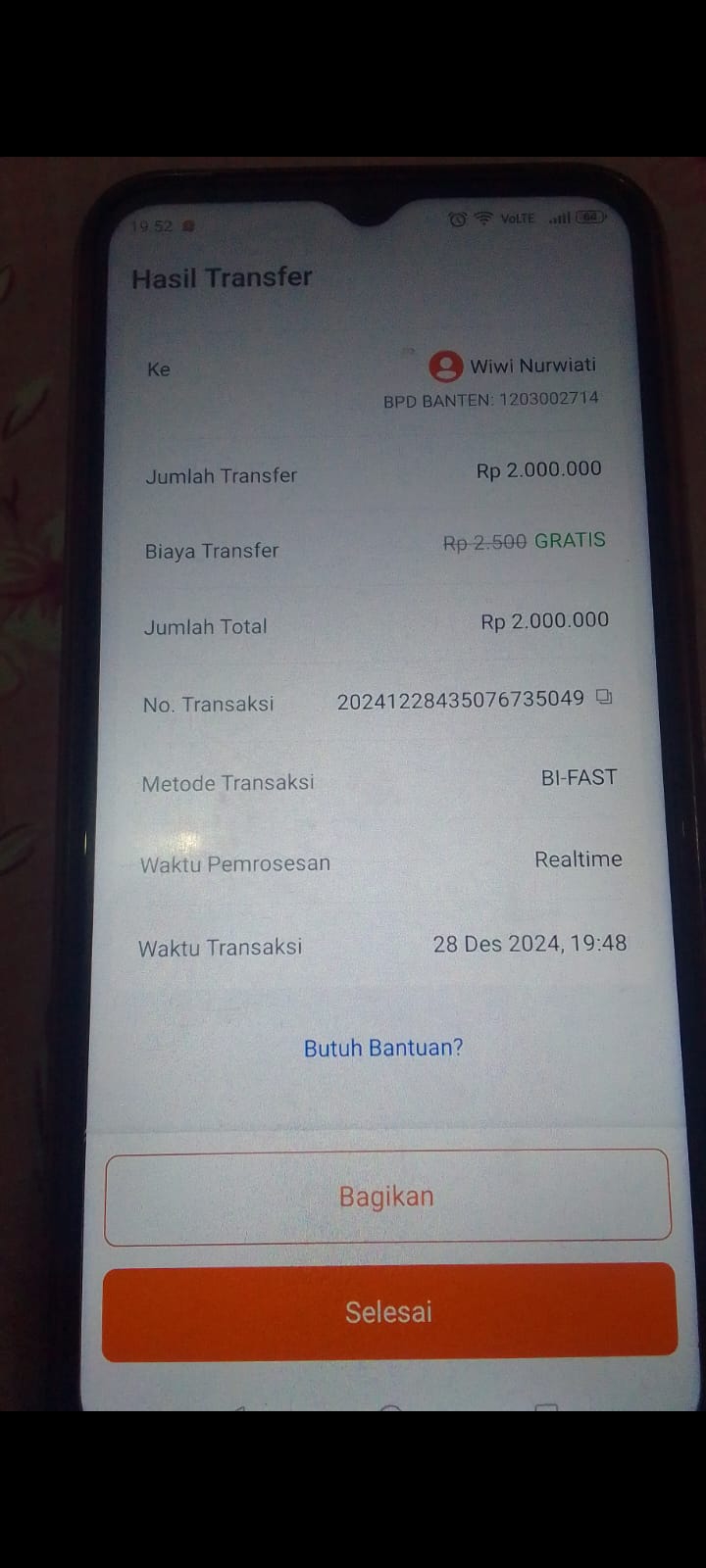
Task: Open the Butuh Bantuan? help link
Action: pos(383,1048)
